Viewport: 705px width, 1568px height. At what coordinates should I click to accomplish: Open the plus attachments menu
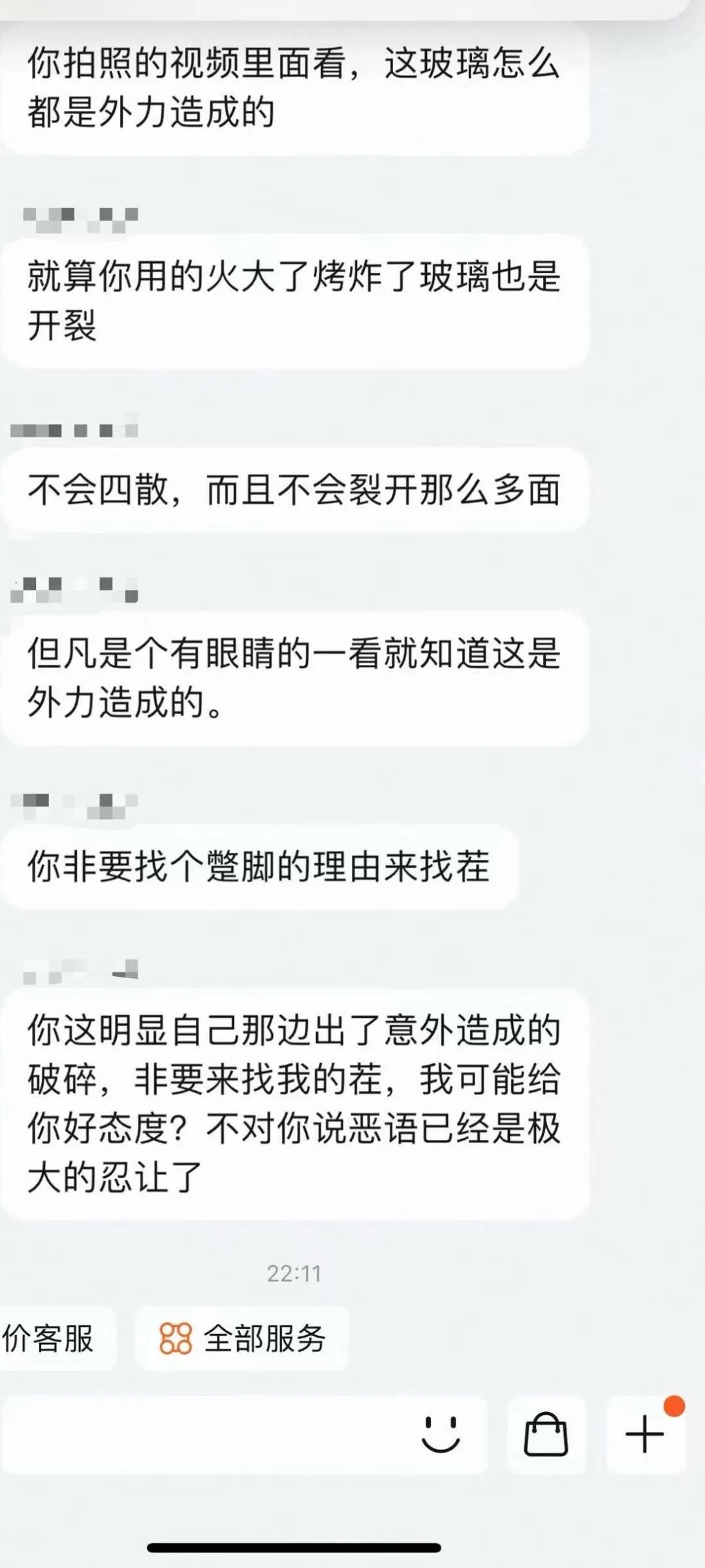(645, 1434)
